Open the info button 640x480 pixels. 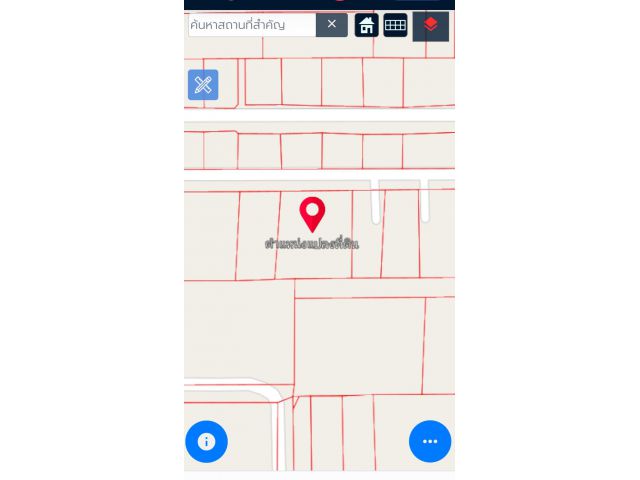(x=206, y=441)
